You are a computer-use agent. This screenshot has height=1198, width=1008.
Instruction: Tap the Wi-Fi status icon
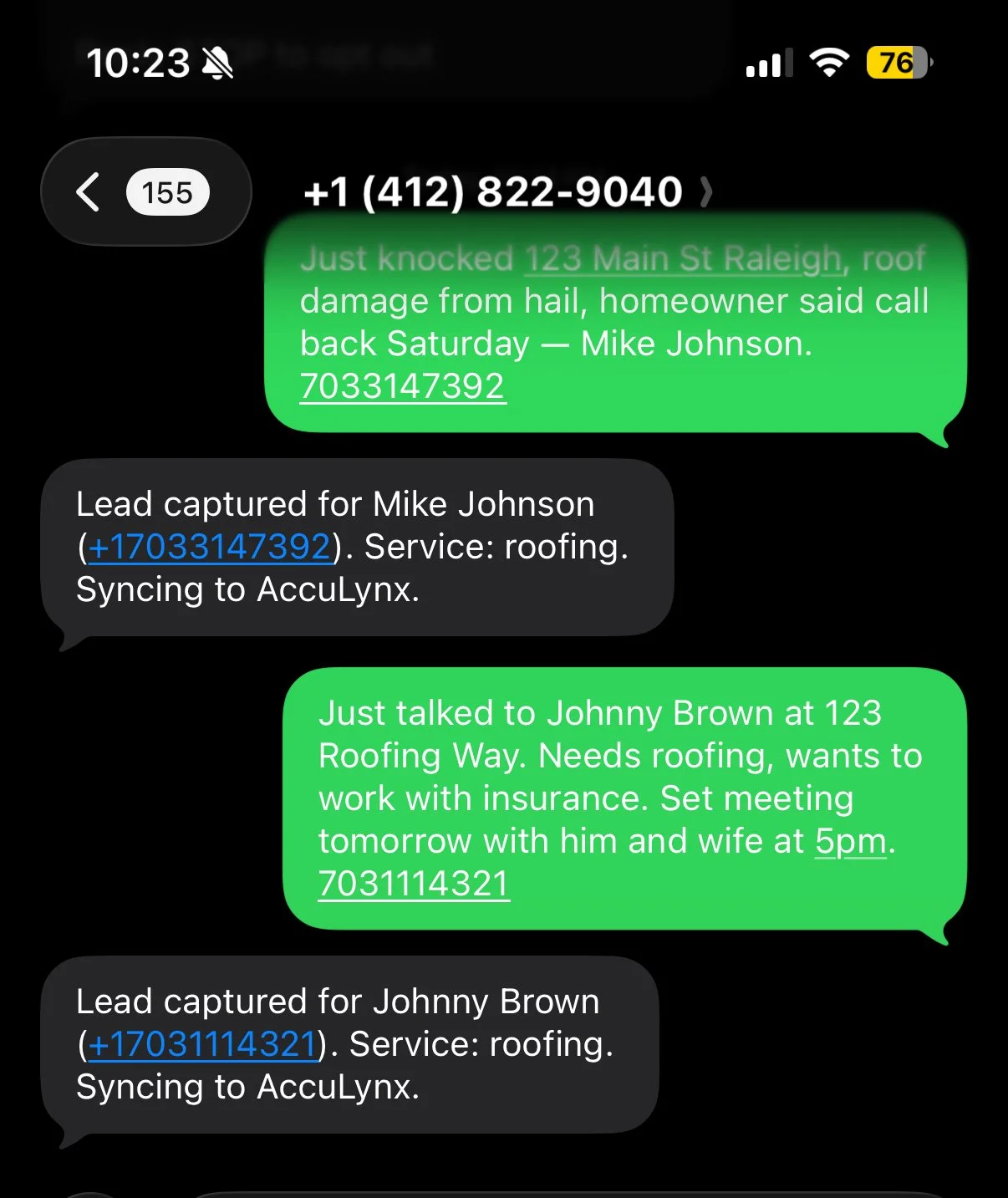(828, 62)
